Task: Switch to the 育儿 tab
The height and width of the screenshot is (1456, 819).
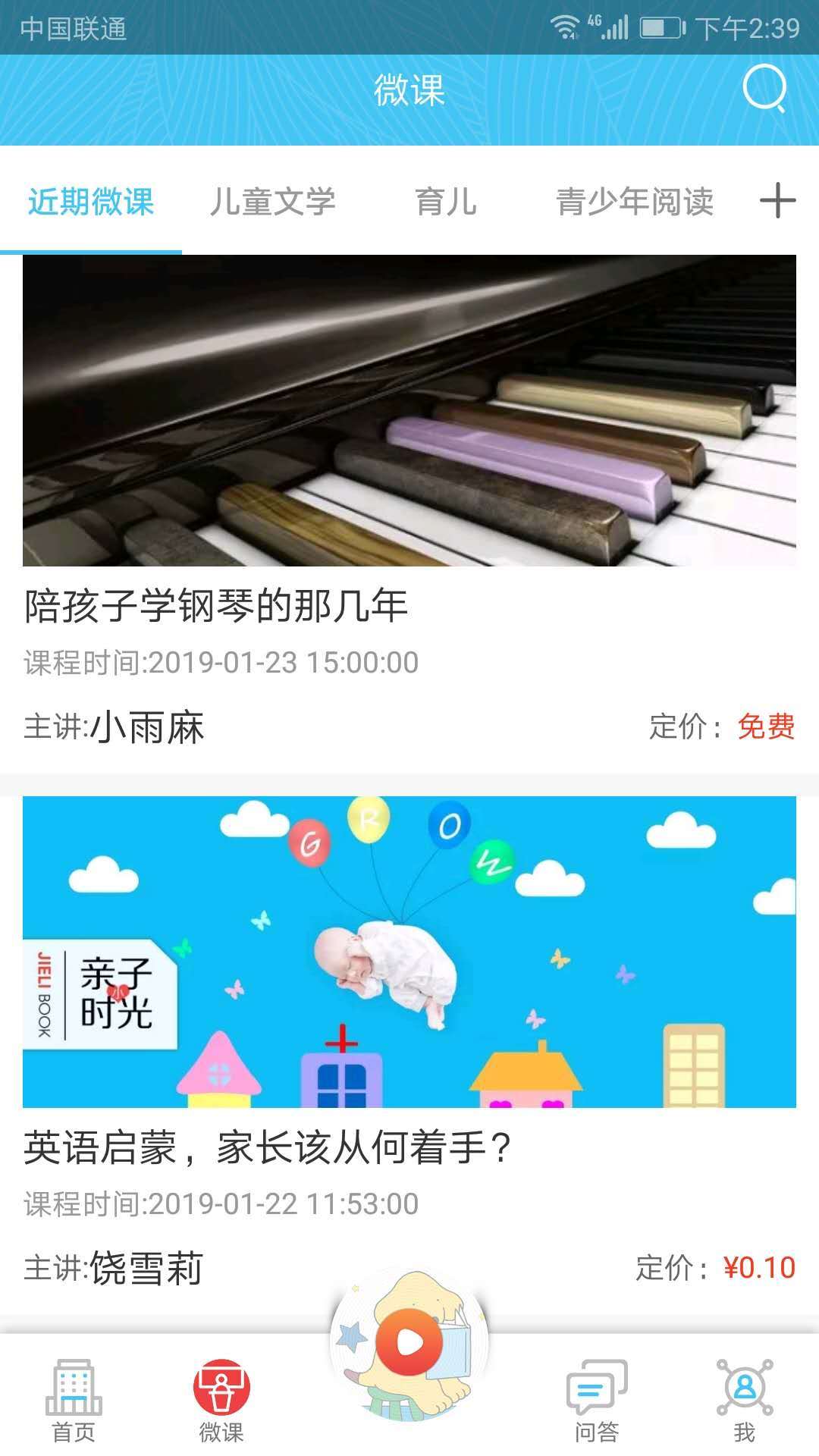Action: [446, 202]
